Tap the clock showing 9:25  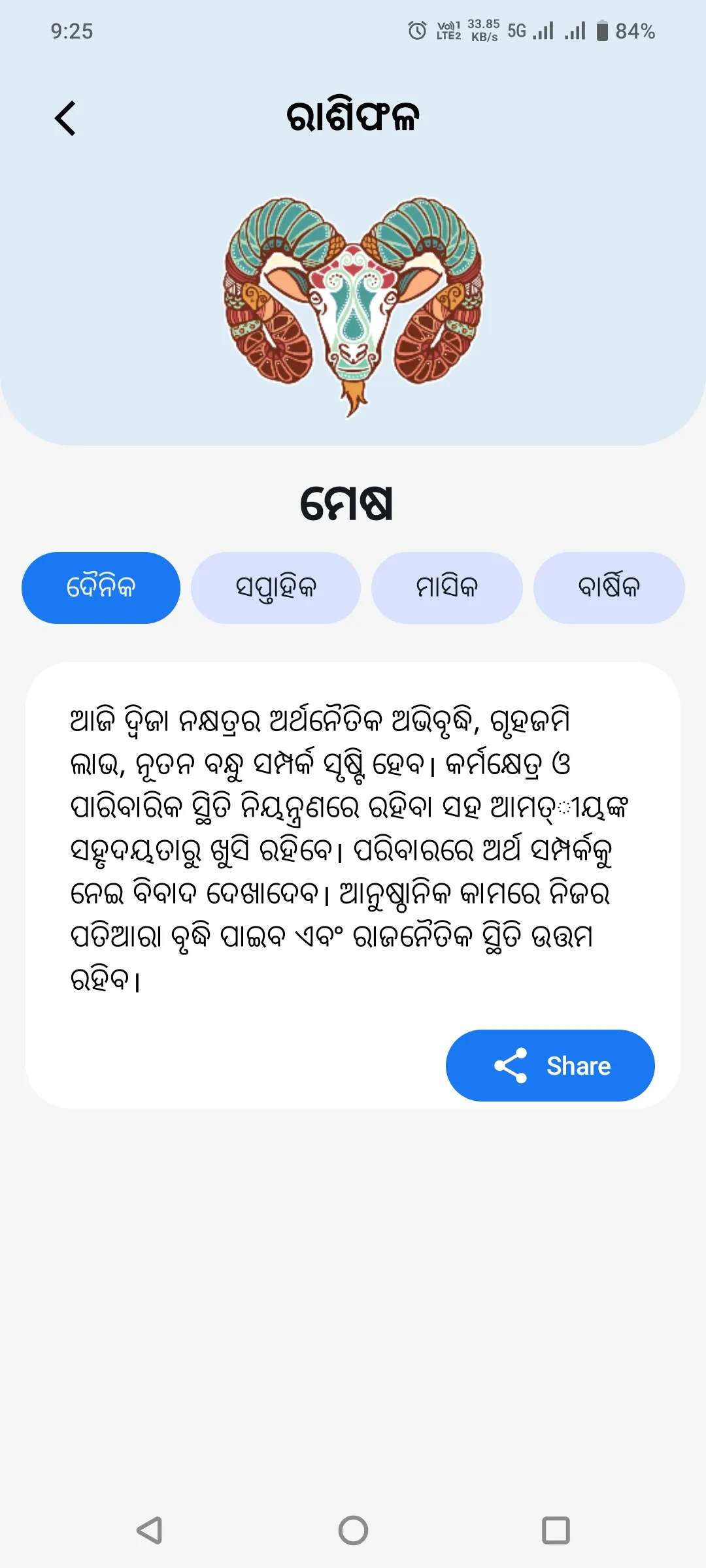pyautogui.click(x=72, y=31)
